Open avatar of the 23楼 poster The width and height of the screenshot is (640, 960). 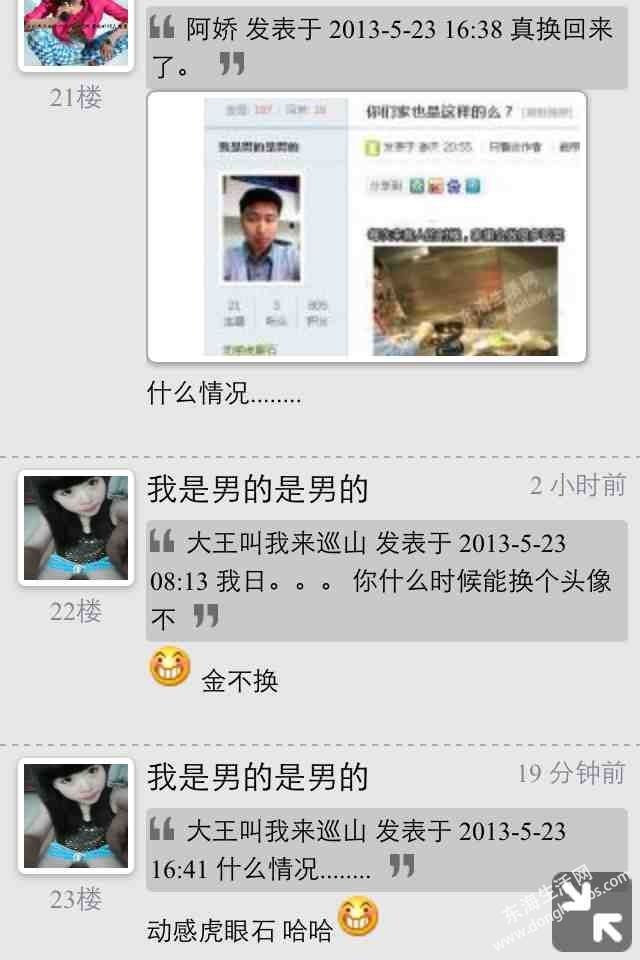click(76, 815)
